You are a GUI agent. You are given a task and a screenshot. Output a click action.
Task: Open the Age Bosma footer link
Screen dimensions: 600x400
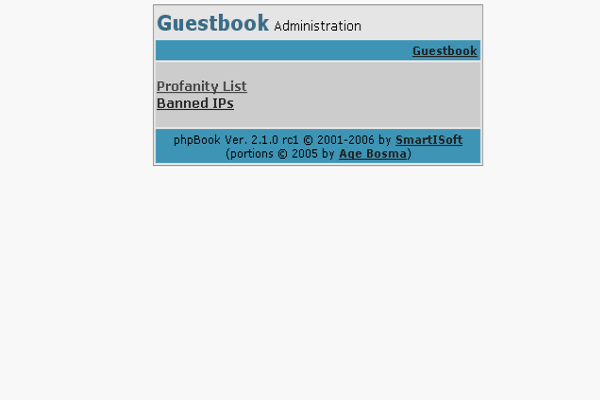coord(372,154)
